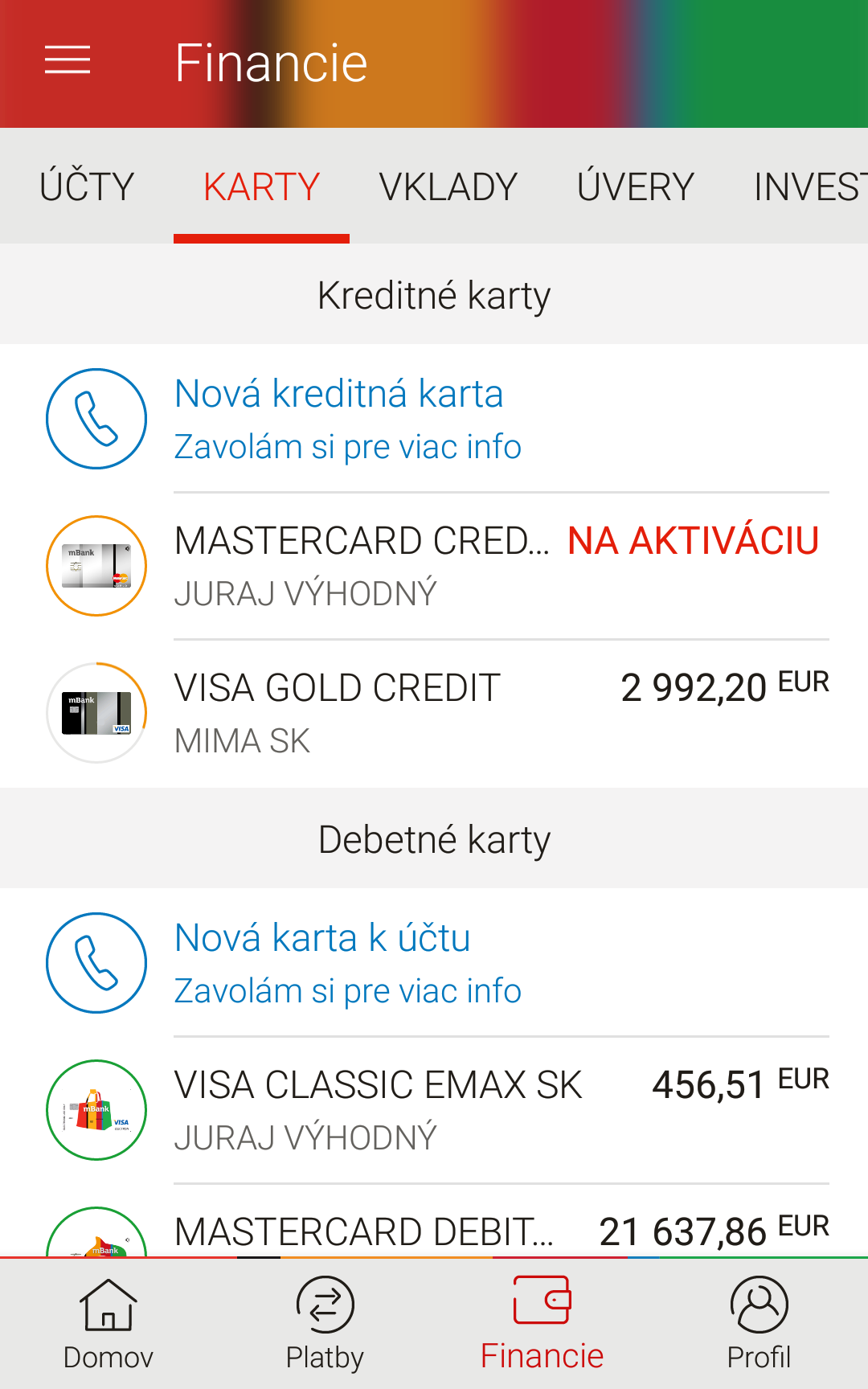868x1389 pixels.
Task: Click the phone icon beside Nová kreditná karta
Action: (96, 418)
